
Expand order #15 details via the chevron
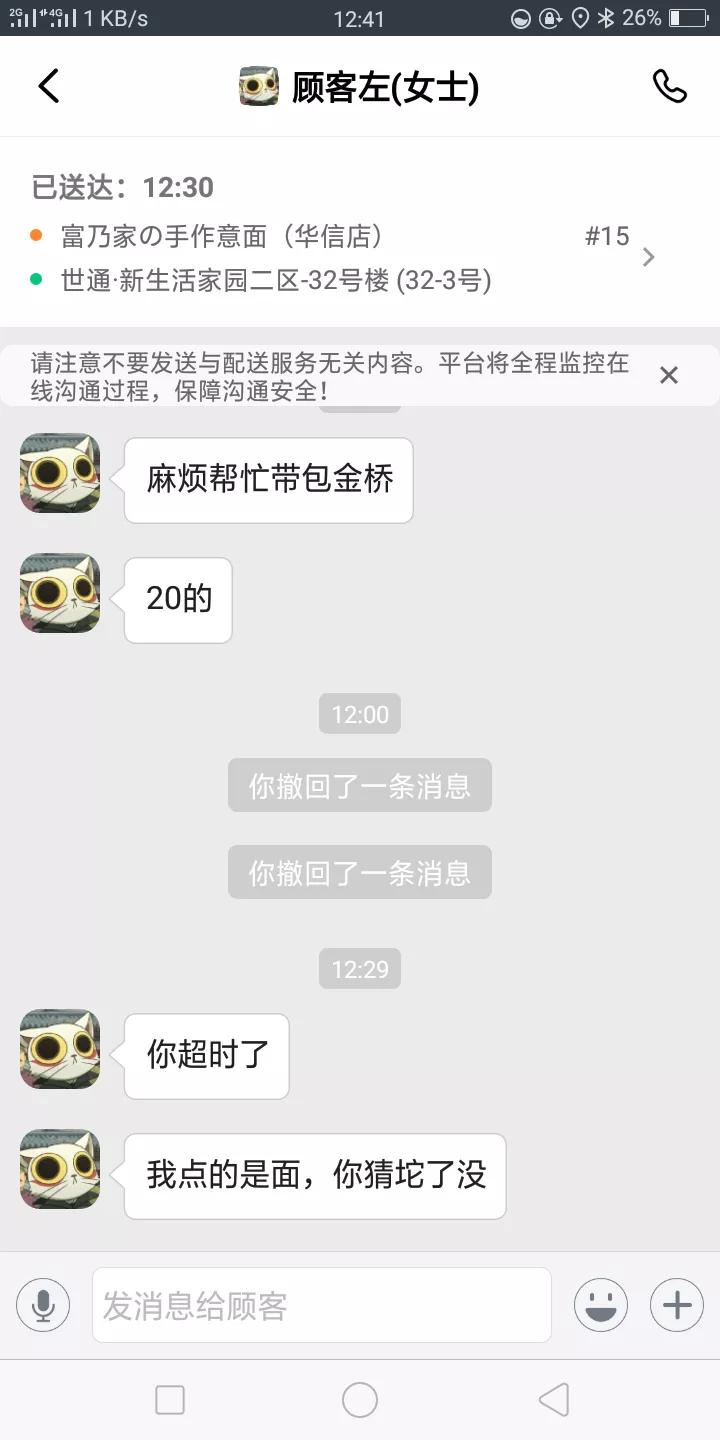pos(649,257)
